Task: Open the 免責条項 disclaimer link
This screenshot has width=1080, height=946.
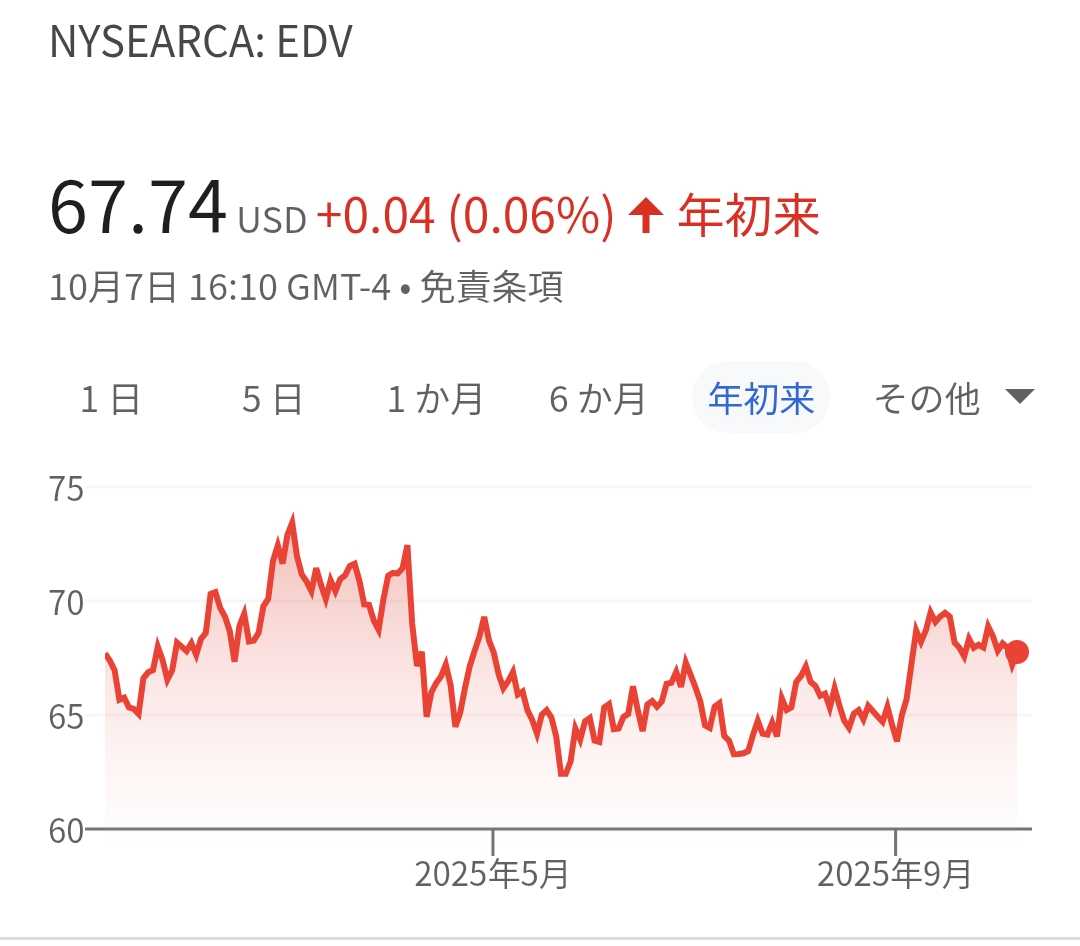Action: coord(491,288)
